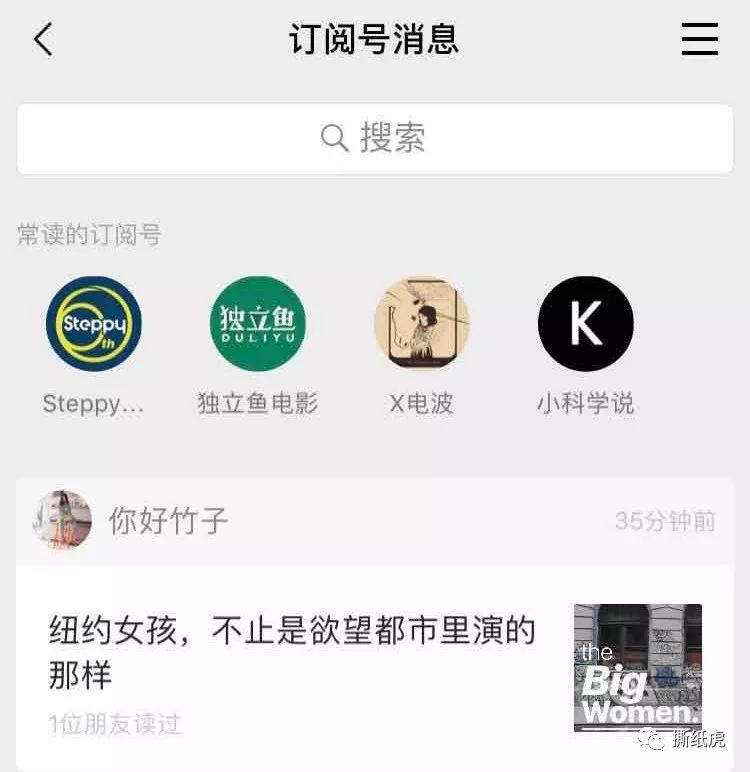This screenshot has height=772, width=750.
Task: Open the hamburger menu at top right
Action: tap(700, 40)
